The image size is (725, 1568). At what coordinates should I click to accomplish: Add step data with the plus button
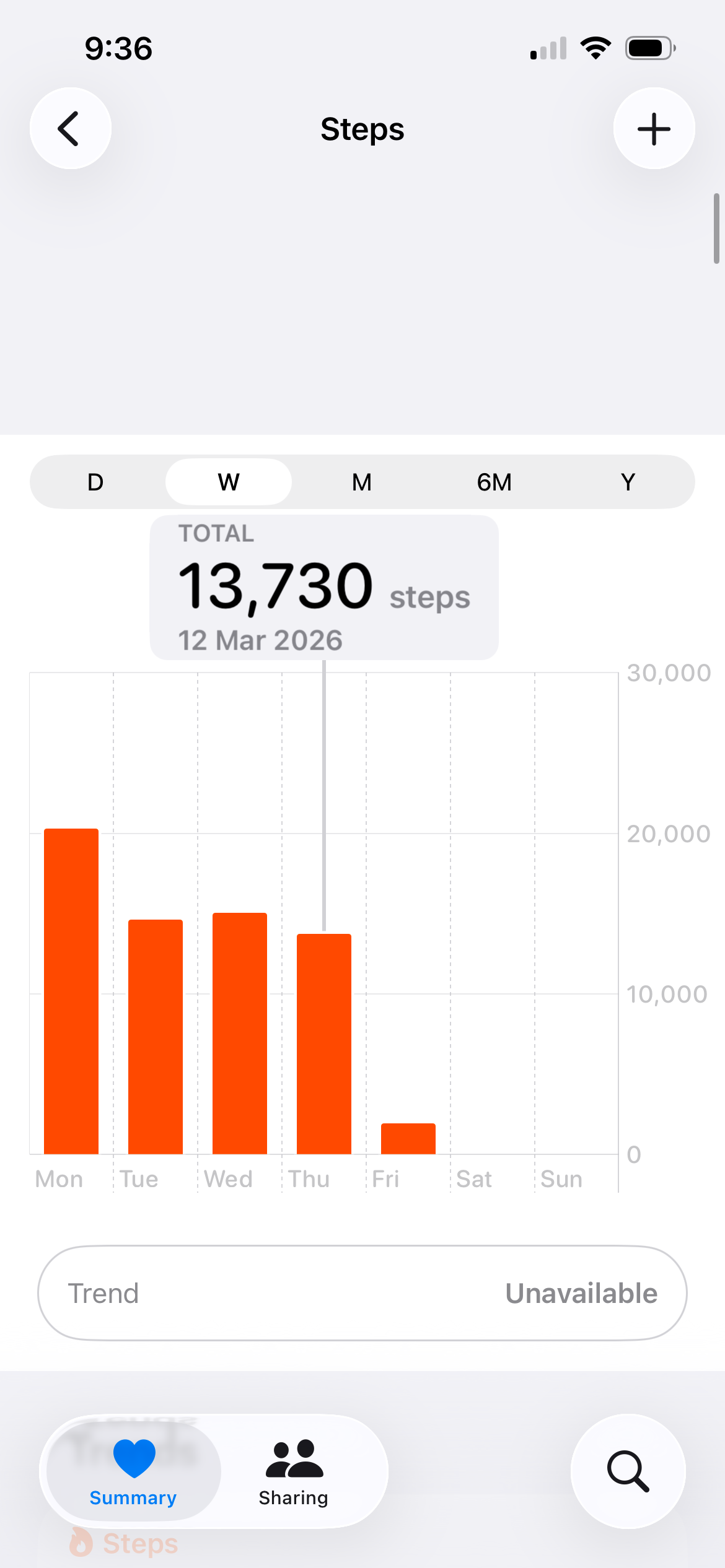[654, 128]
